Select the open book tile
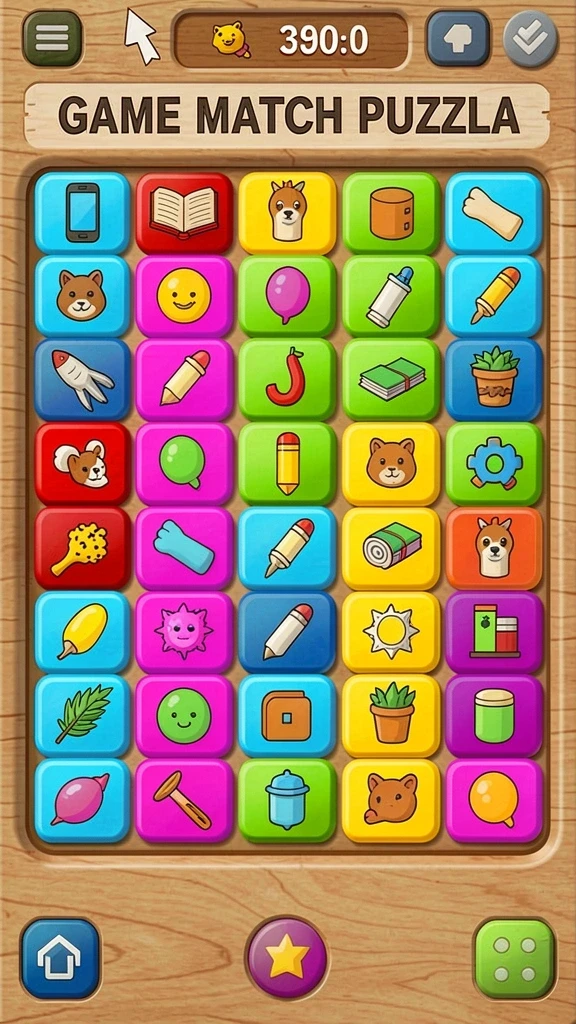576x1024 pixels. click(x=184, y=212)
